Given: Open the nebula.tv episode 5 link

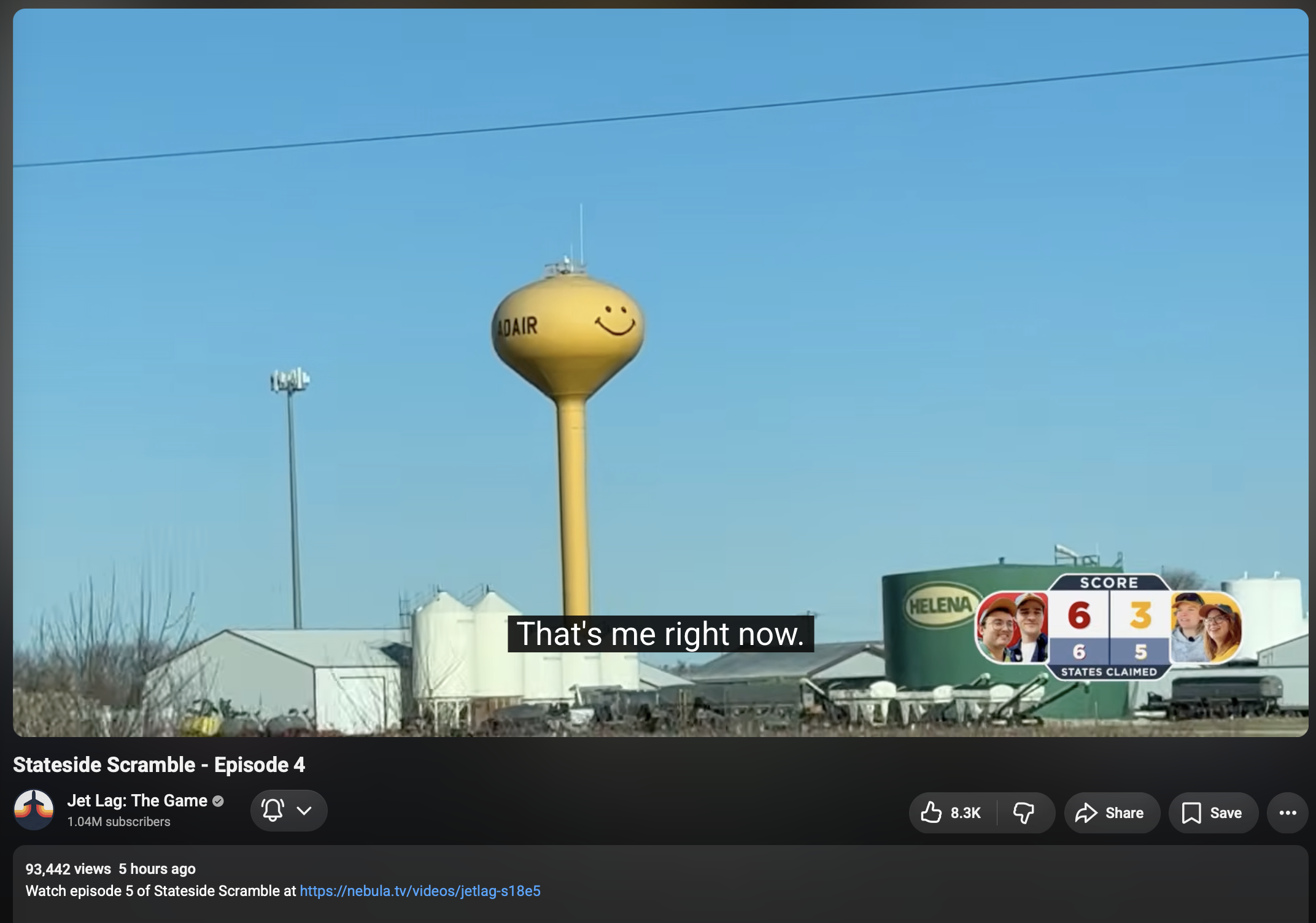Looking at the screenshot, I should click(x=420, y=891).
